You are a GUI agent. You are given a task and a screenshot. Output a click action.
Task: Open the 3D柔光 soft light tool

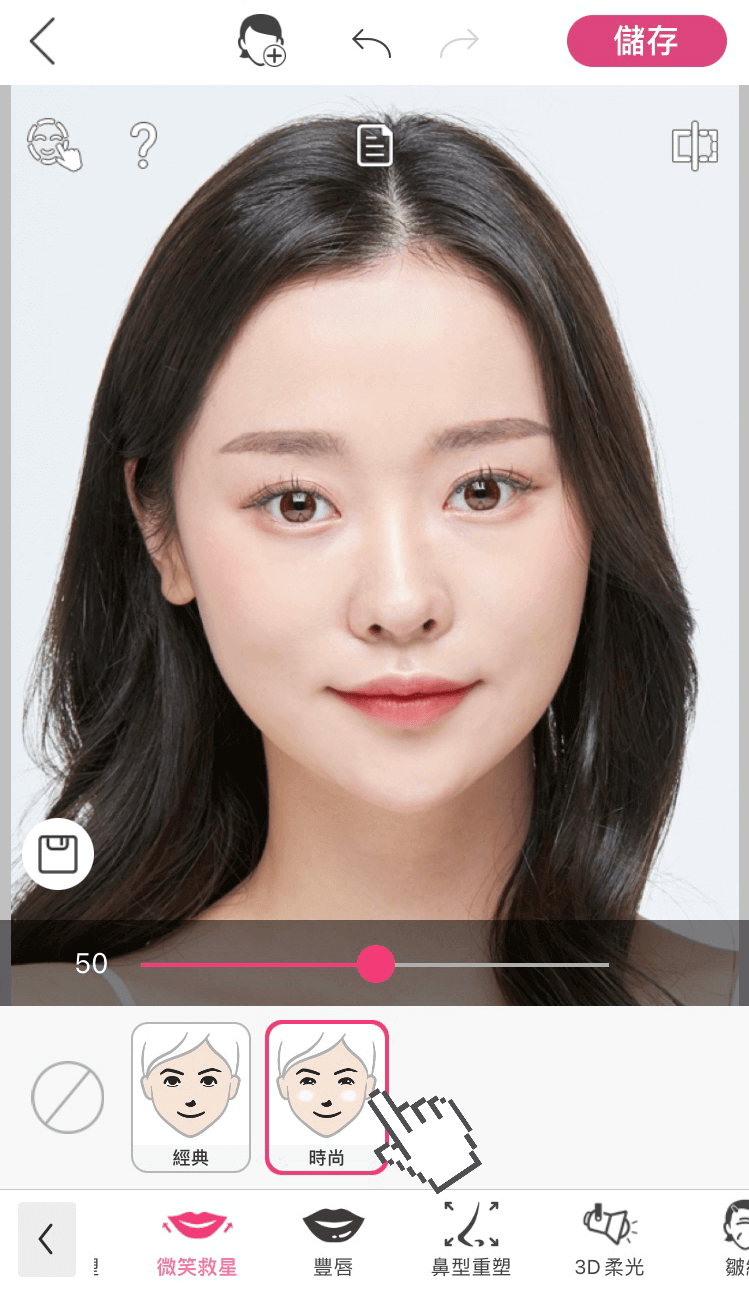click(x=609, y=1241)
